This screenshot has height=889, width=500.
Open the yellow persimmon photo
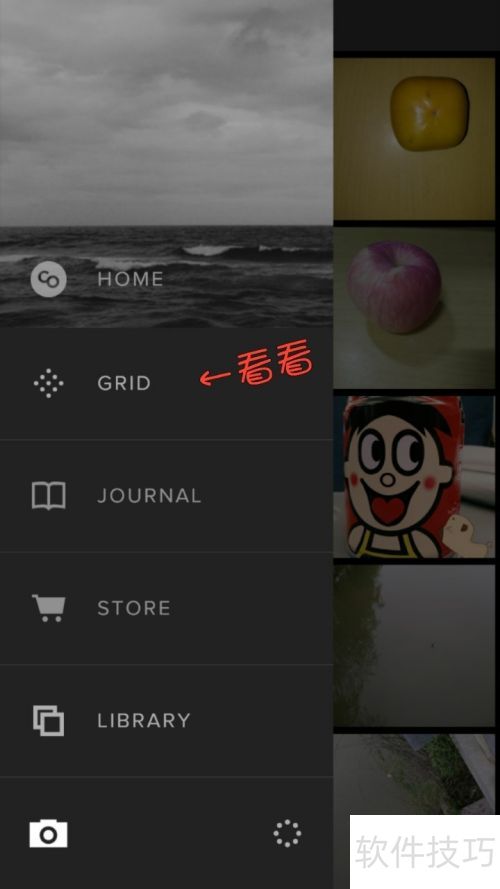414,138
